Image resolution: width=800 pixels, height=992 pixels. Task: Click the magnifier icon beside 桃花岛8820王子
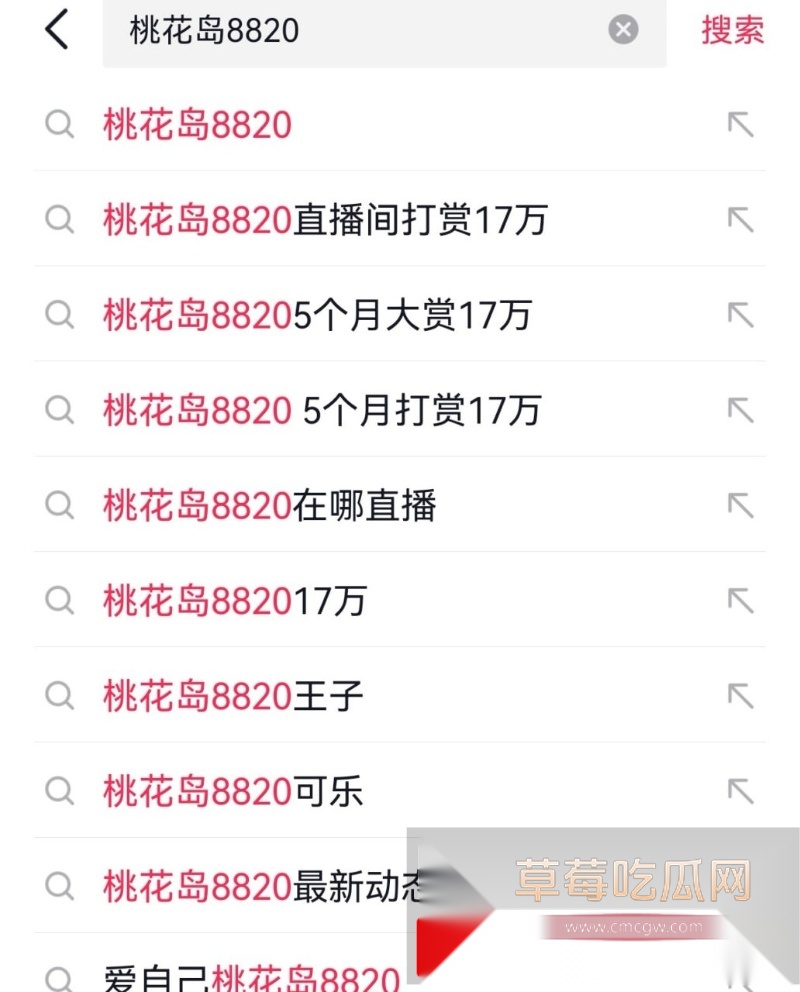coord(59,696)
